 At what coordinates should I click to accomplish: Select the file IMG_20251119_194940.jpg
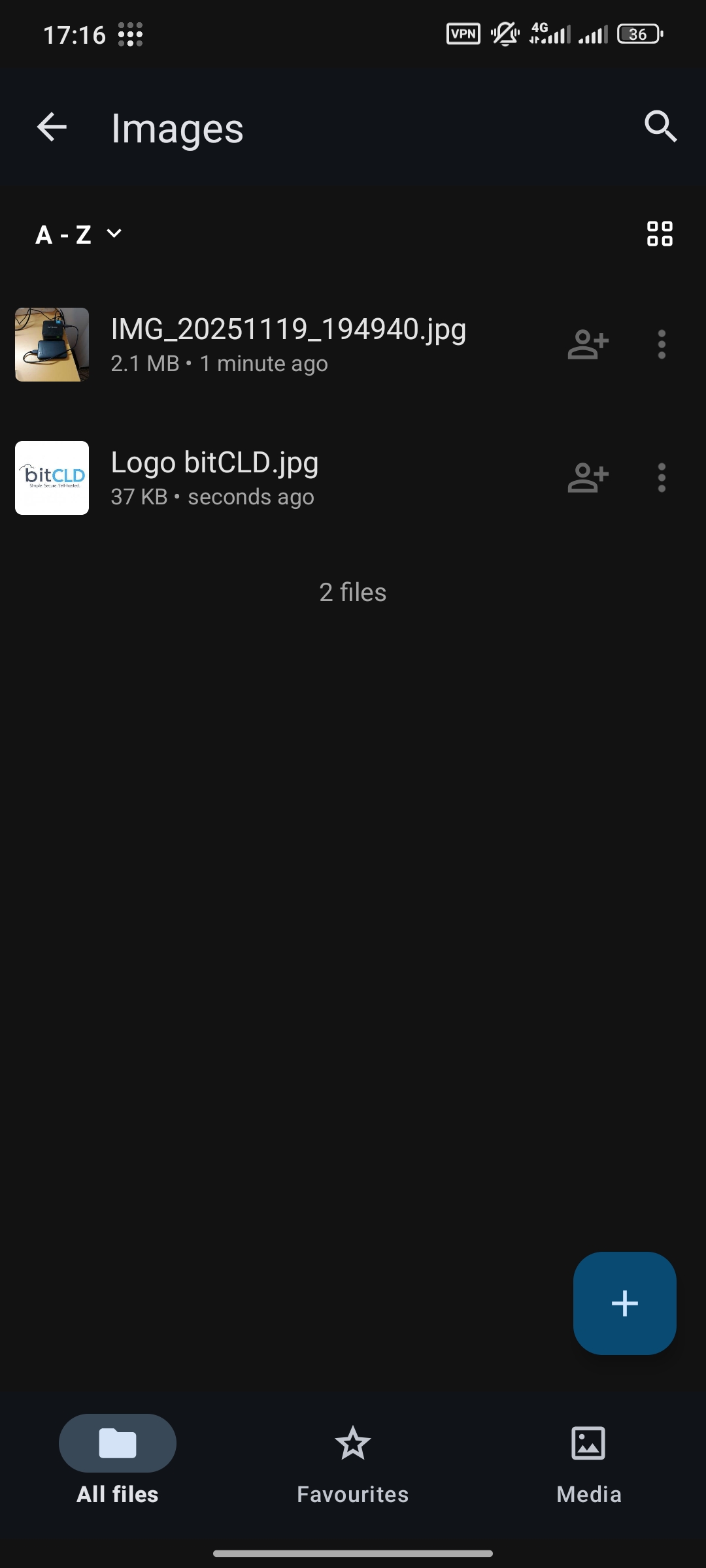(x=288, y=344)
